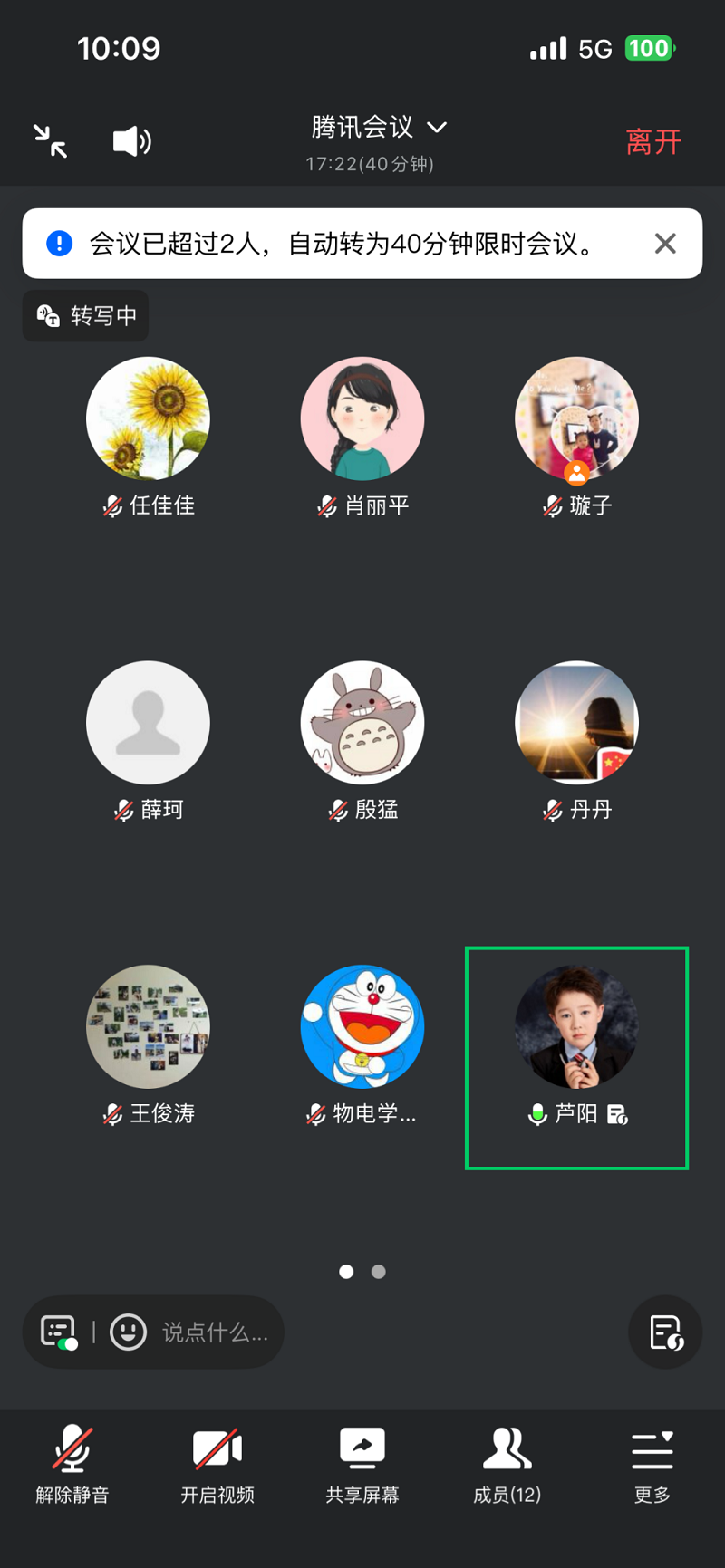Select participant 丹丹
This screenshot has width=725, height=1568.
[576, 723]
